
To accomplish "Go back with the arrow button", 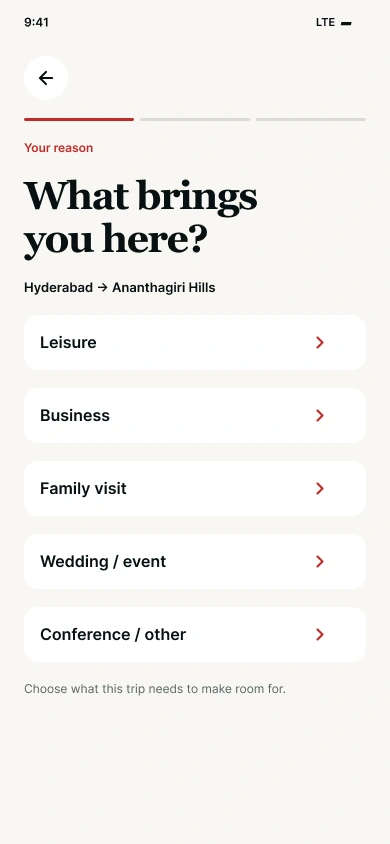I will click(46, 78).
